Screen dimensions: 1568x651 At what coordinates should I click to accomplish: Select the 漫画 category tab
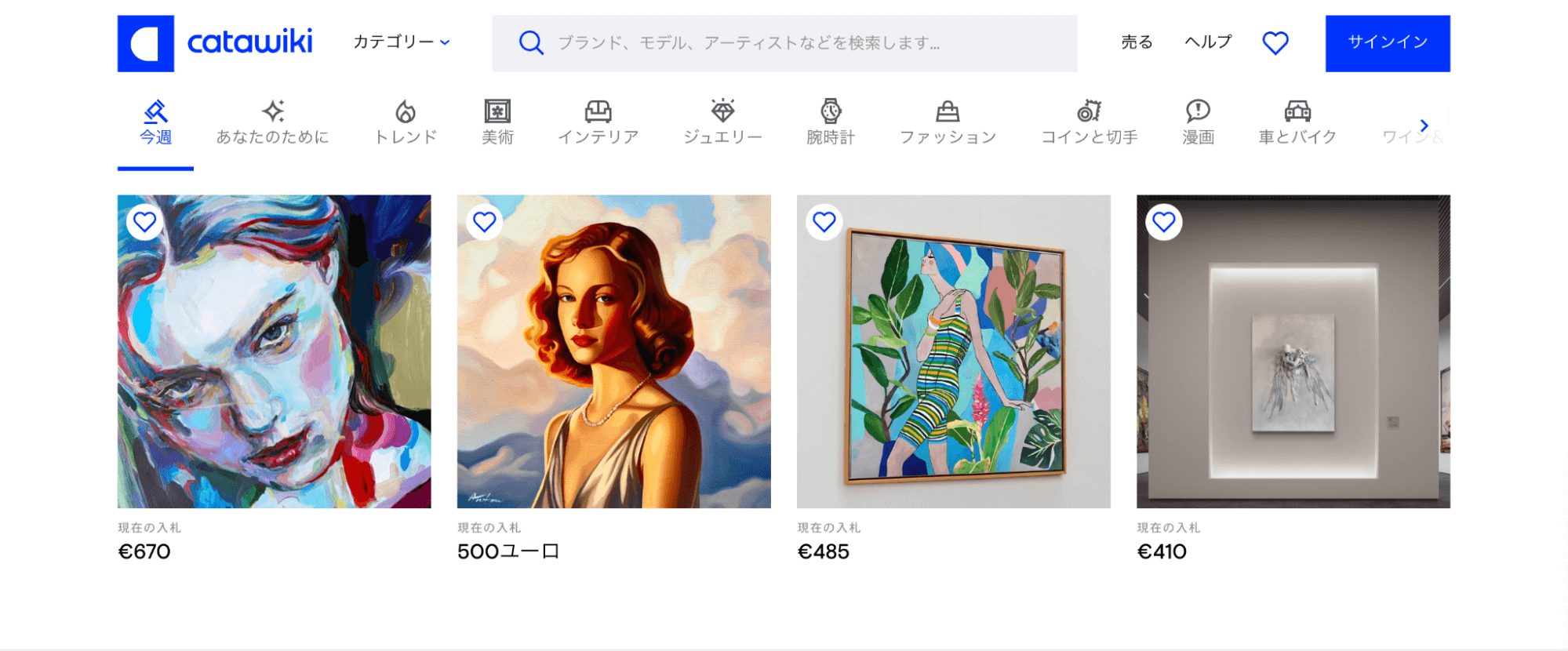point(1198,123)
